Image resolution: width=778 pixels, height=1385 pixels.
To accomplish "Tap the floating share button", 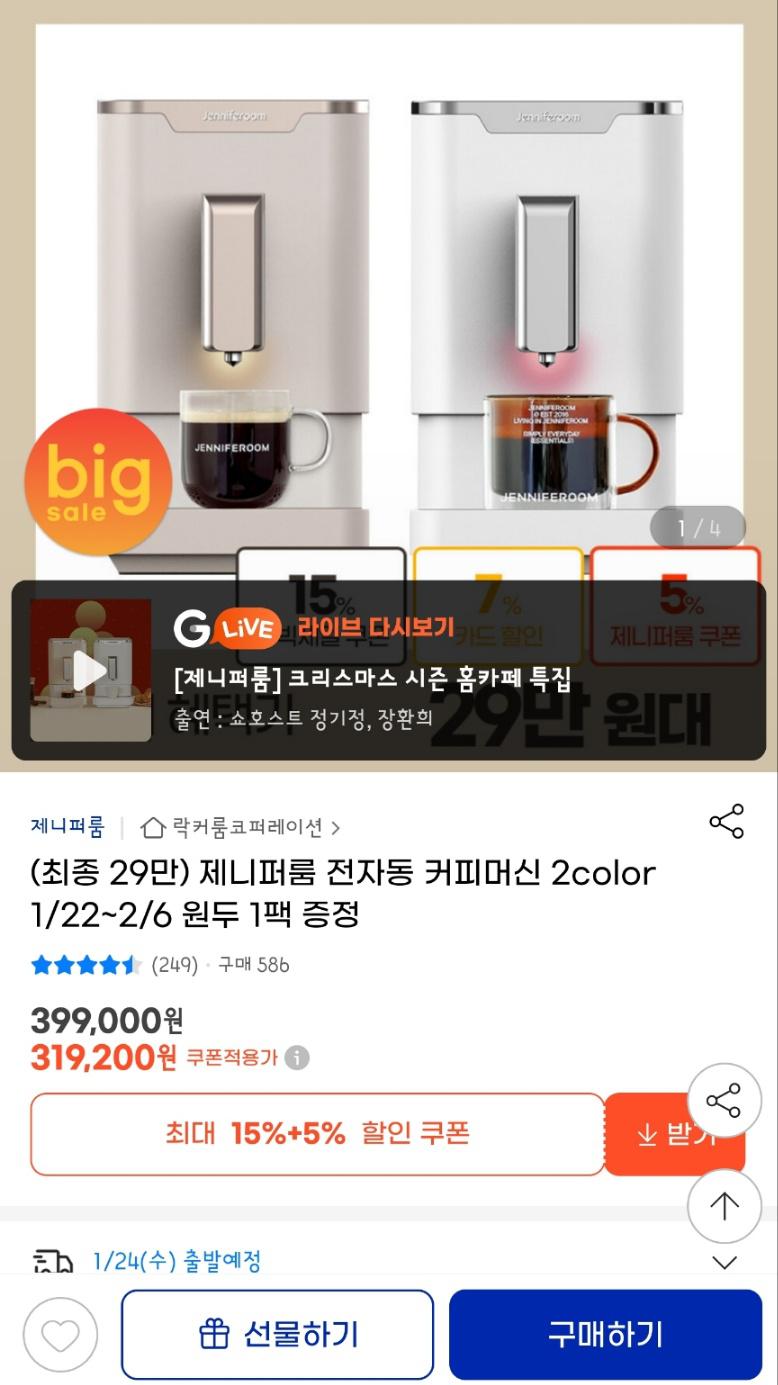I will (x=724, y=1100).
